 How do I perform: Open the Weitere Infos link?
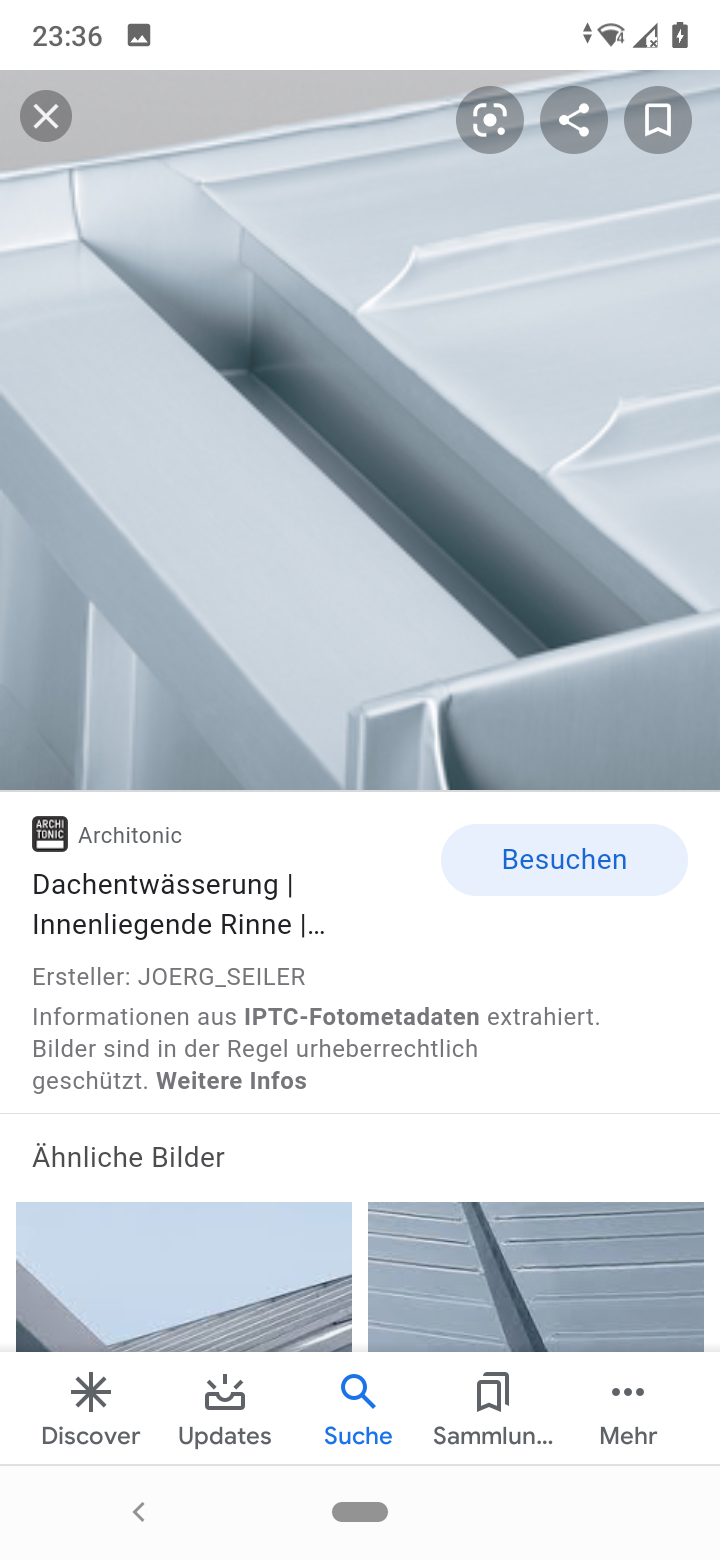pos(231,1081)
